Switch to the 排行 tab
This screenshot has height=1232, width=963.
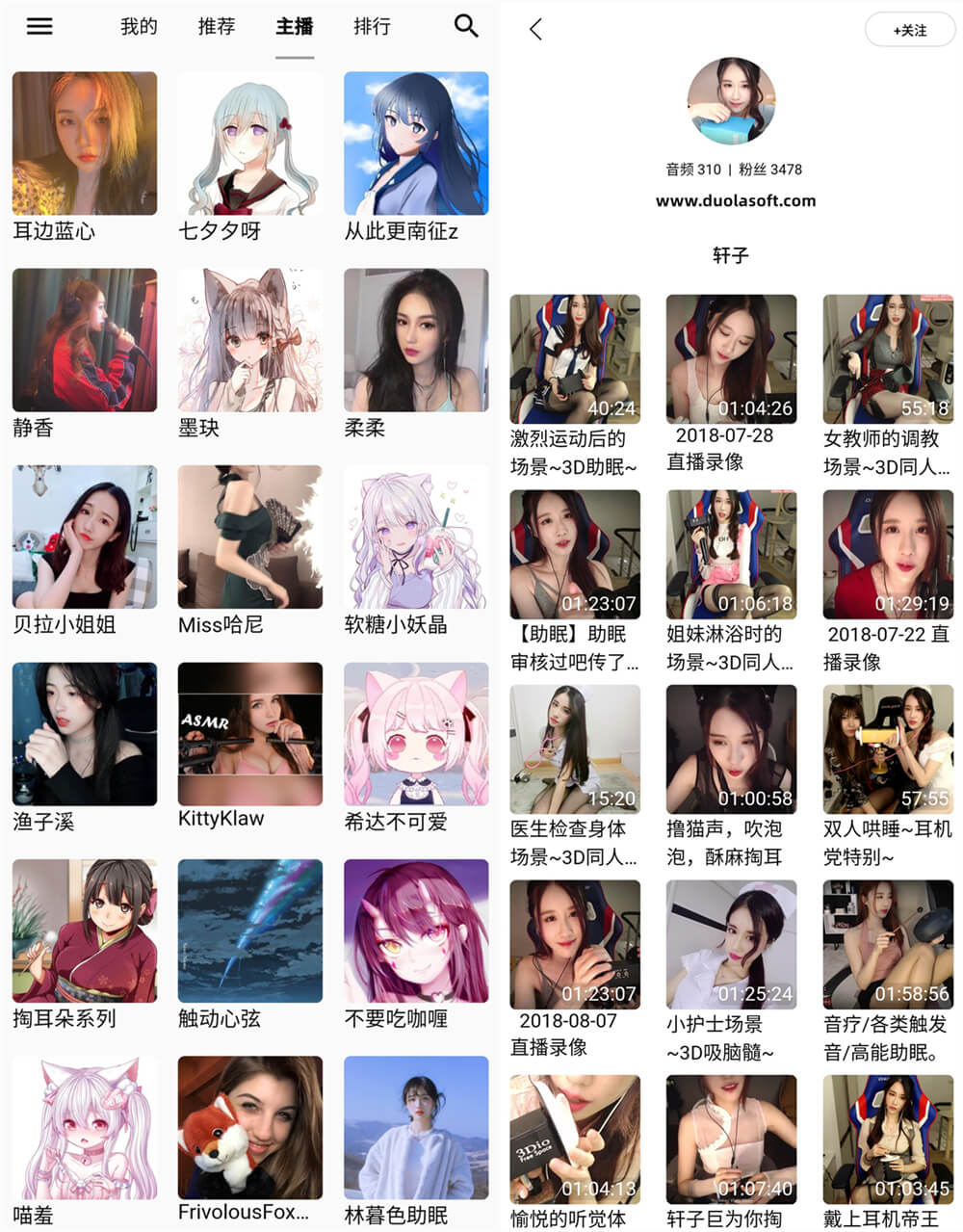pyautogui.click(x=373, y=26)
